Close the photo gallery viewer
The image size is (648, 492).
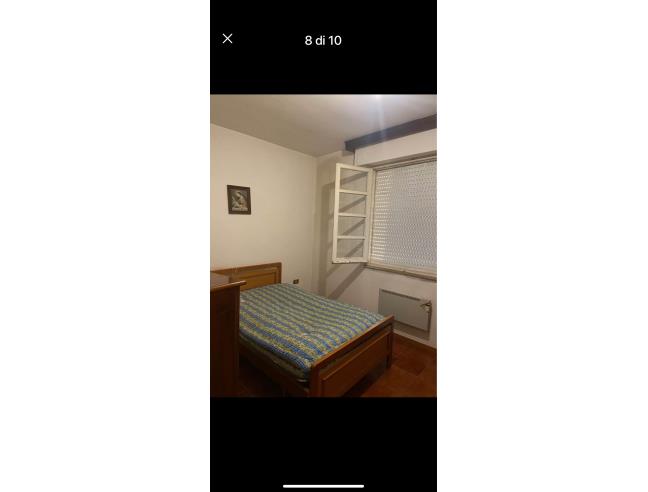[227, 39]
